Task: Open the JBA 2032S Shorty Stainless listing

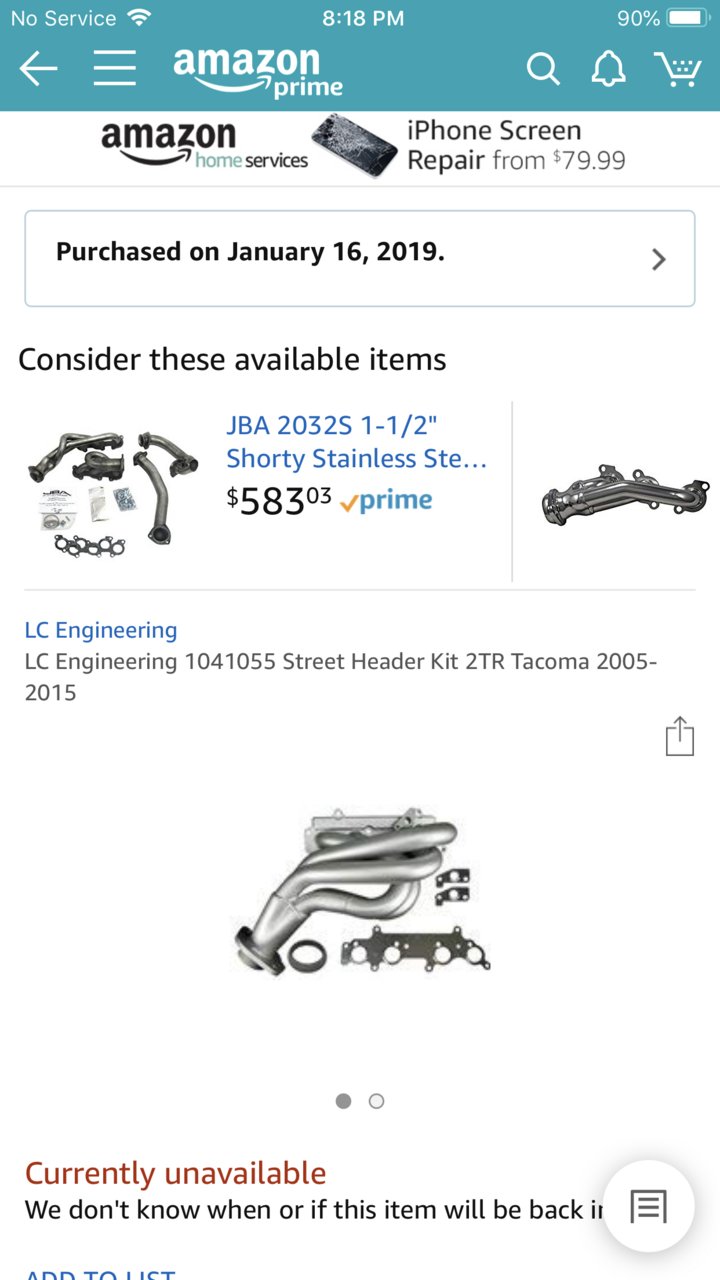Action: 356,441
